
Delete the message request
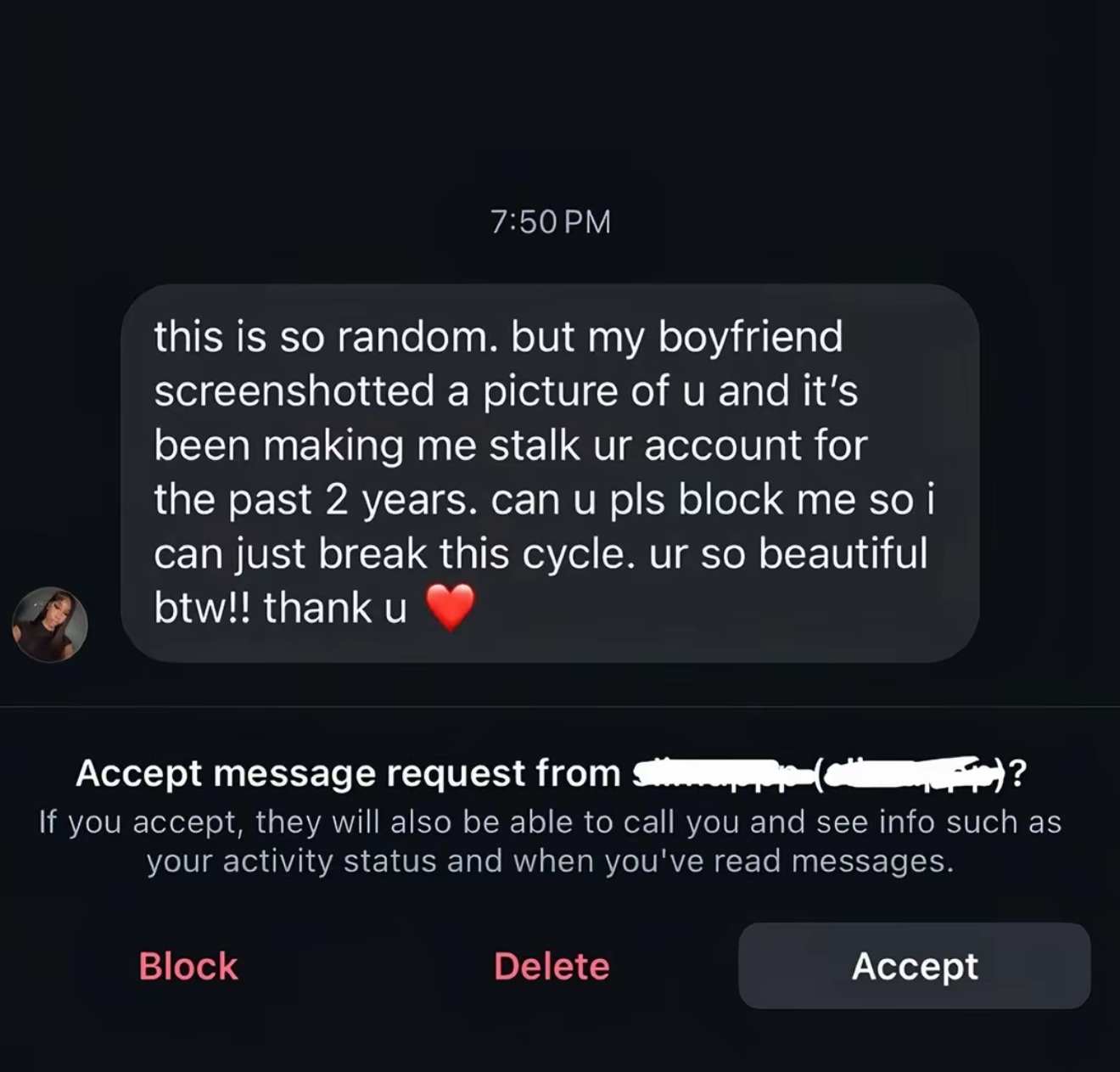click(552, 966)
